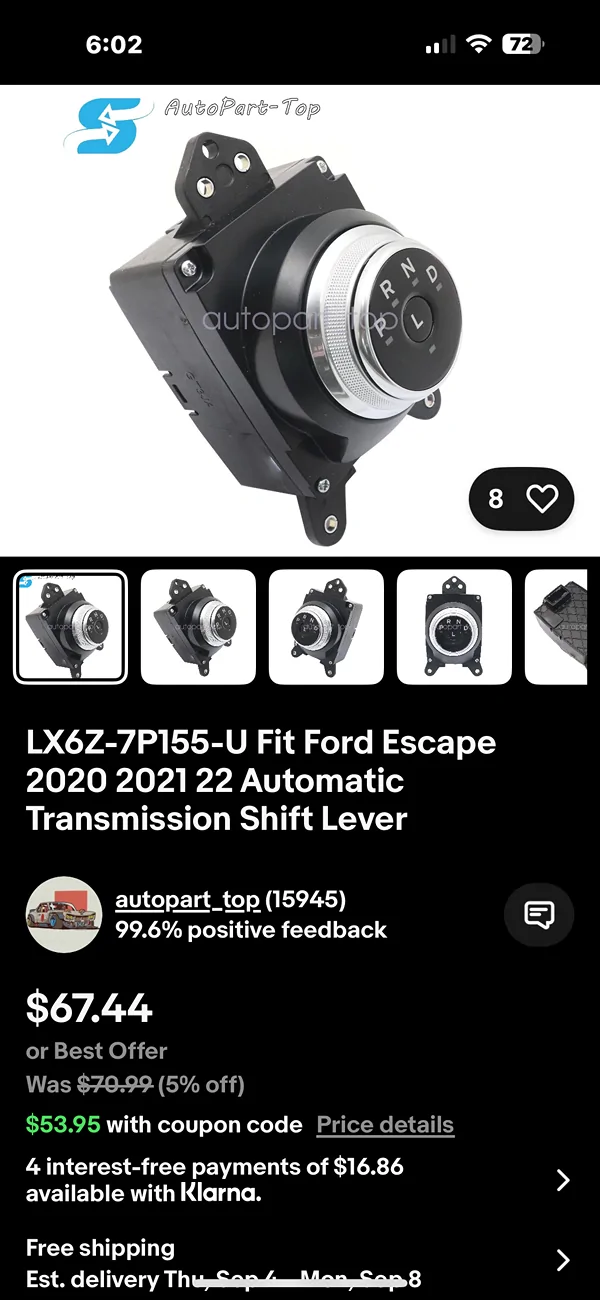Screen dimensions: 600x1300
Task: Open the main product photo full view
Action: (300, 320)
